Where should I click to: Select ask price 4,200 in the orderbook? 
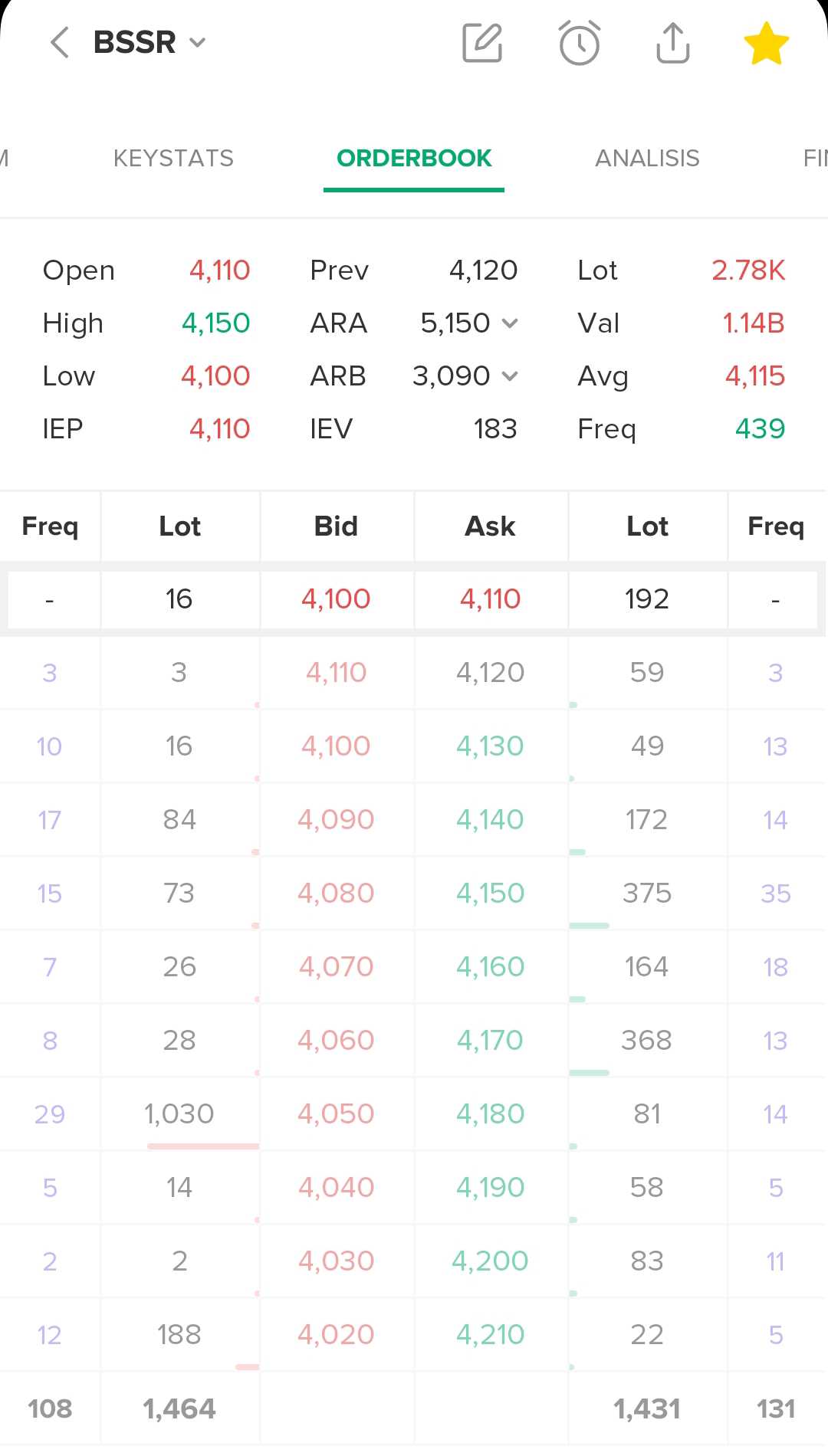tap(490, 1261)
